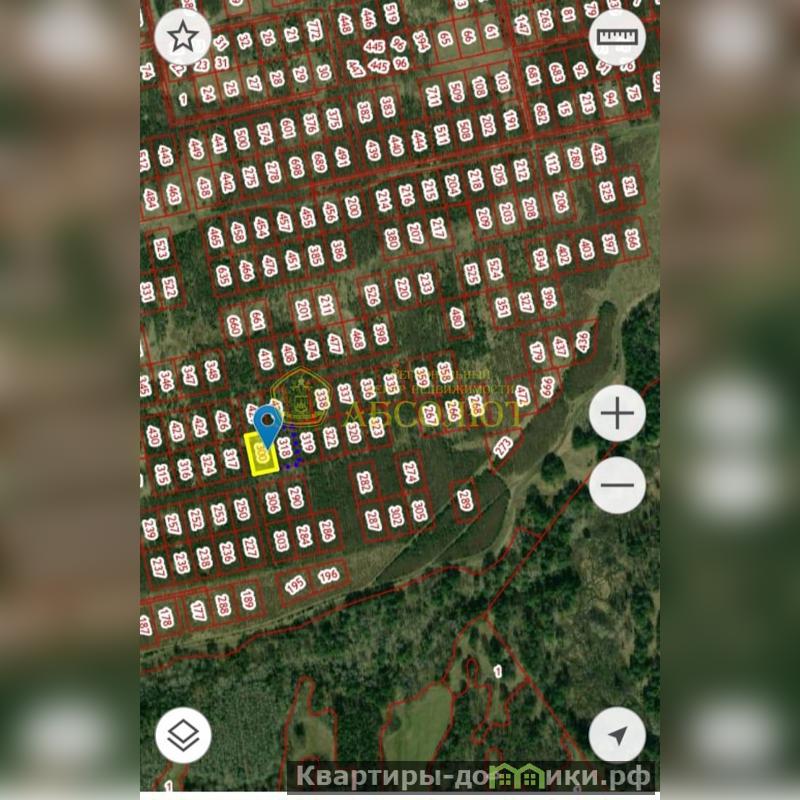Screen dimensions: 800x800
Task: Open the map layers selector
Action: pyautogui.click(x=183, y=736)
